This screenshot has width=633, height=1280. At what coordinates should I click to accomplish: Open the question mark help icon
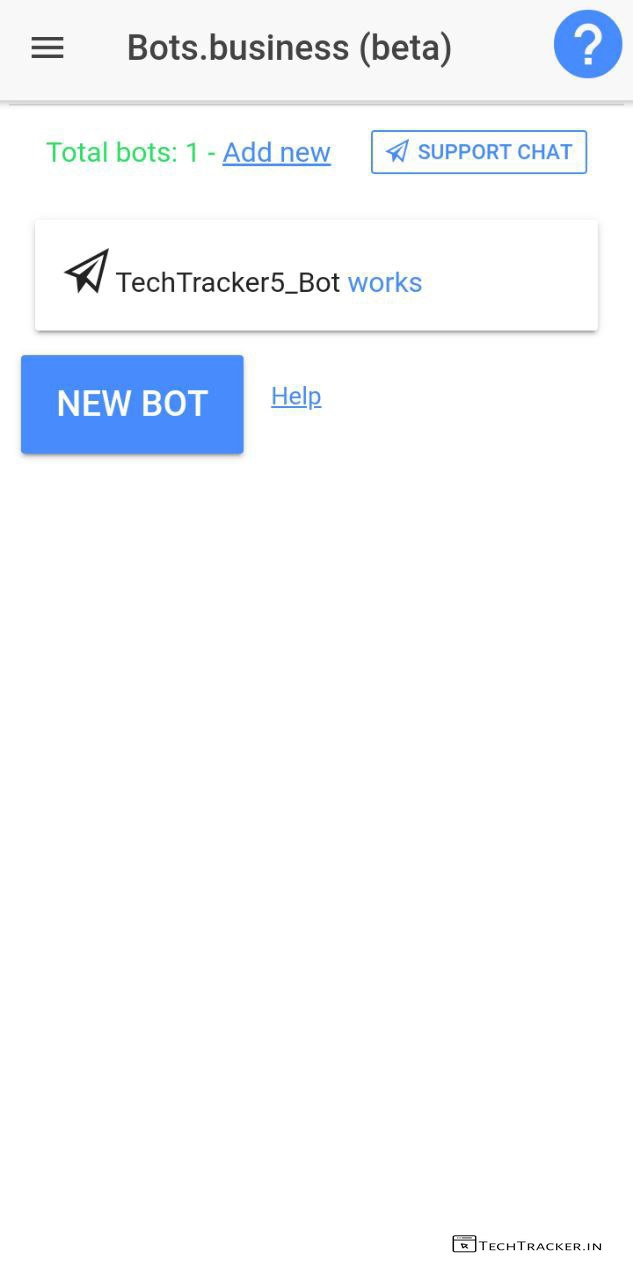[588, 45]
